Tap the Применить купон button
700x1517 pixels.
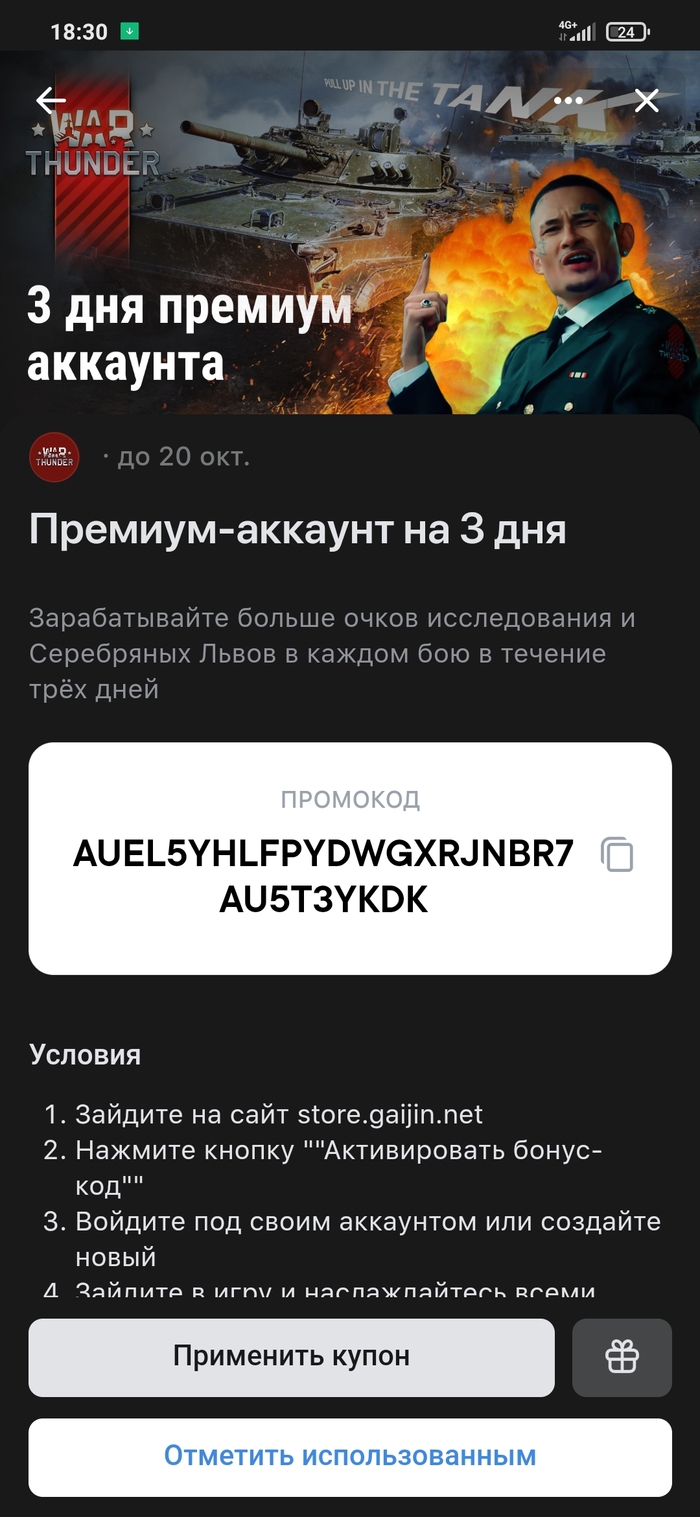point(291,1357)
